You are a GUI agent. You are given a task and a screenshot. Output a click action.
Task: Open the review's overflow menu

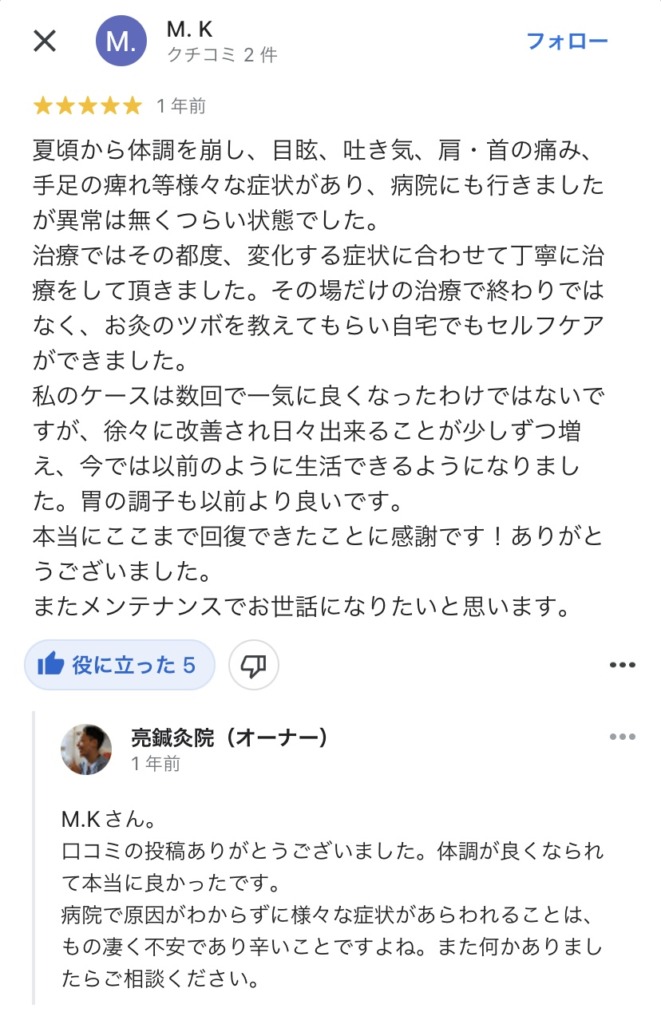click(622, 665)
